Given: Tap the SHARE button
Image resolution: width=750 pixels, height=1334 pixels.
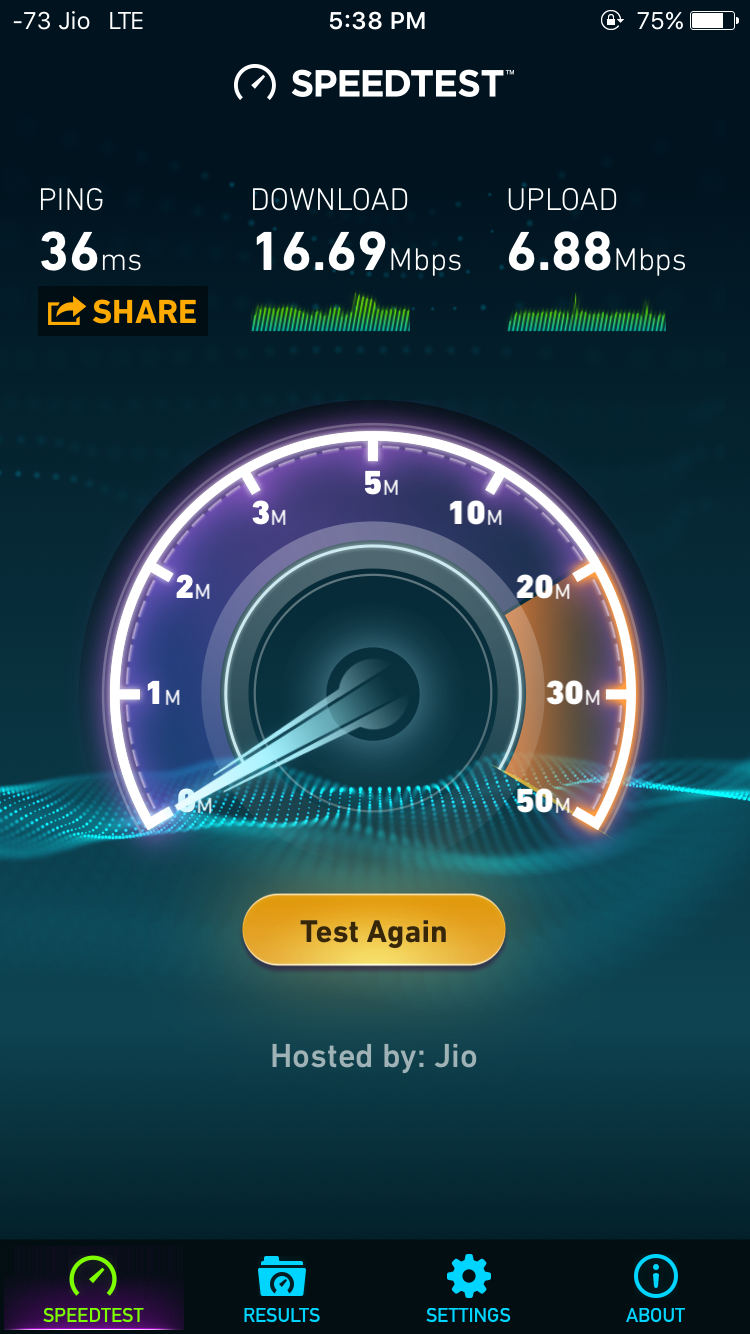Looking at the screenshot, I should (122, 311).
